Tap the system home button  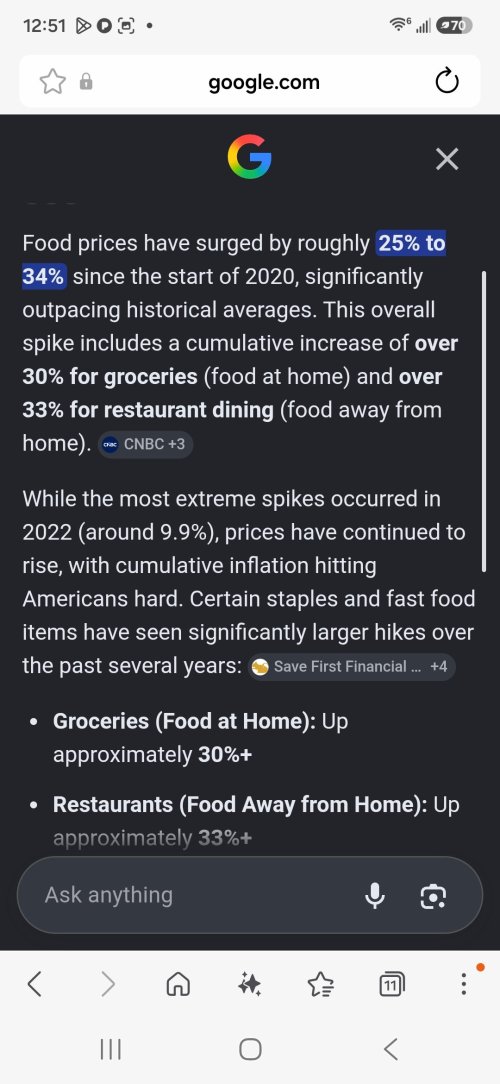(250, 1049)
